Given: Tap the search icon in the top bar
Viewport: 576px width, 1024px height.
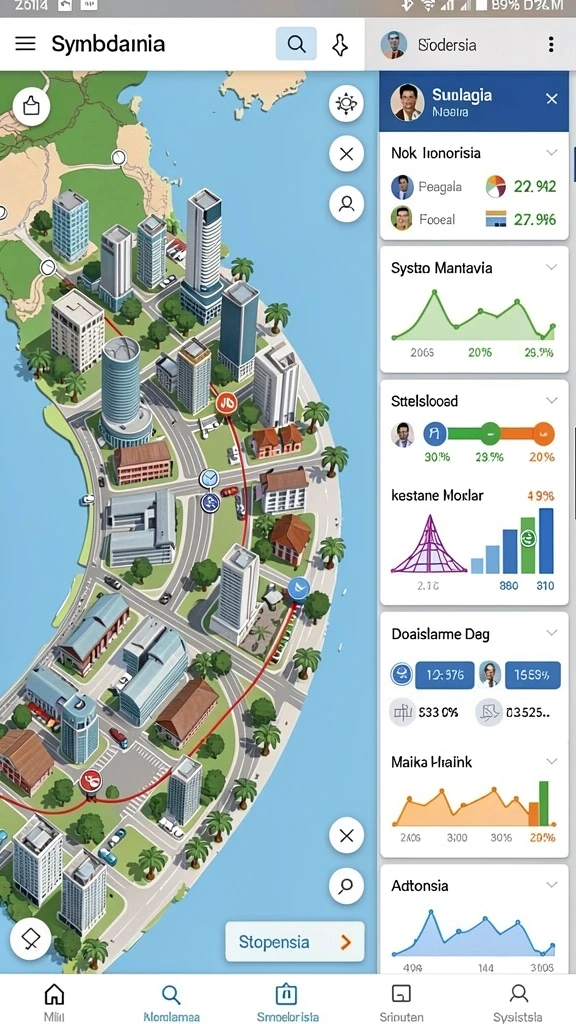Looking at the screenshot, I should point(296,44).
